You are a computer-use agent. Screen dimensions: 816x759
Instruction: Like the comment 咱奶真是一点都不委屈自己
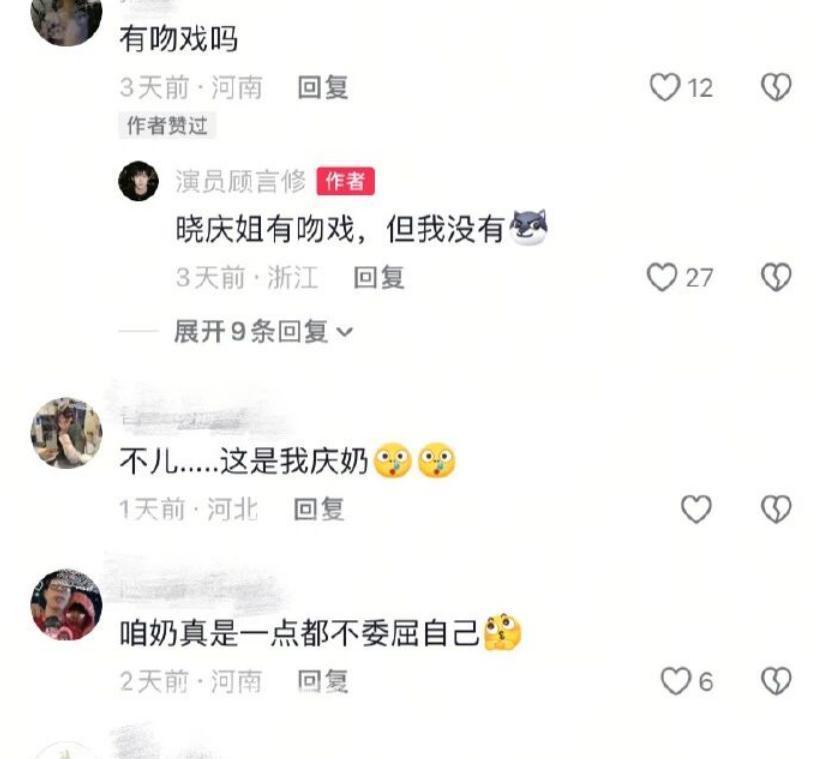coord(675,681)
